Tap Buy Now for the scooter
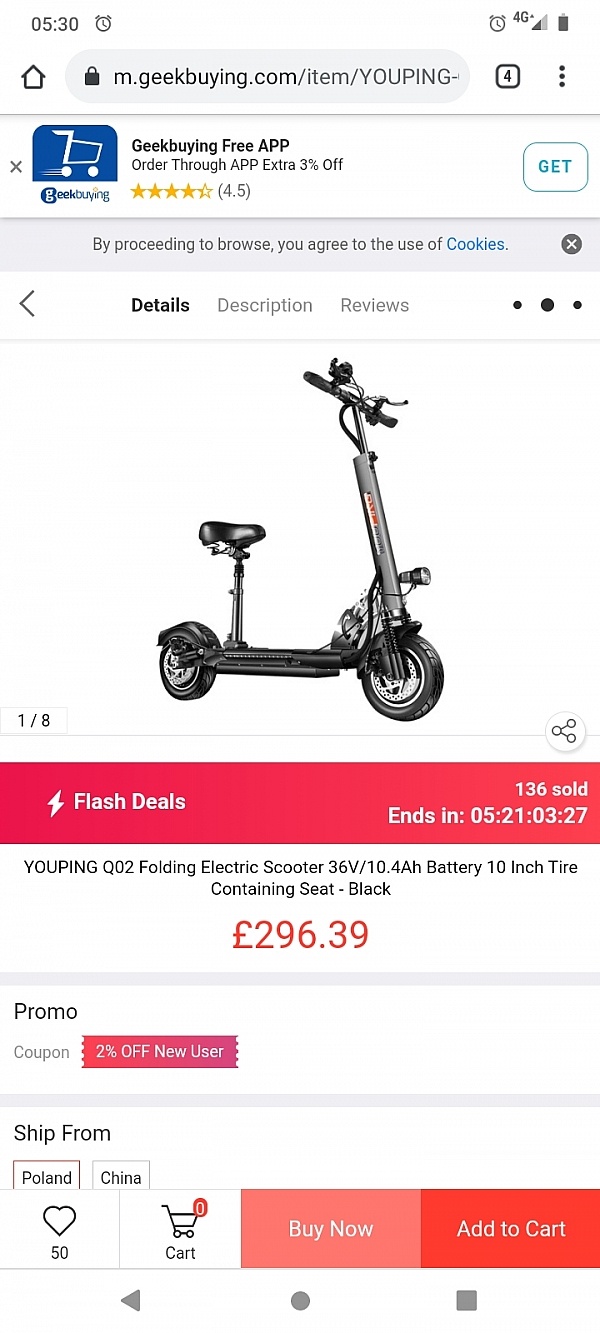600x1333 pixels. point(331,1229)
